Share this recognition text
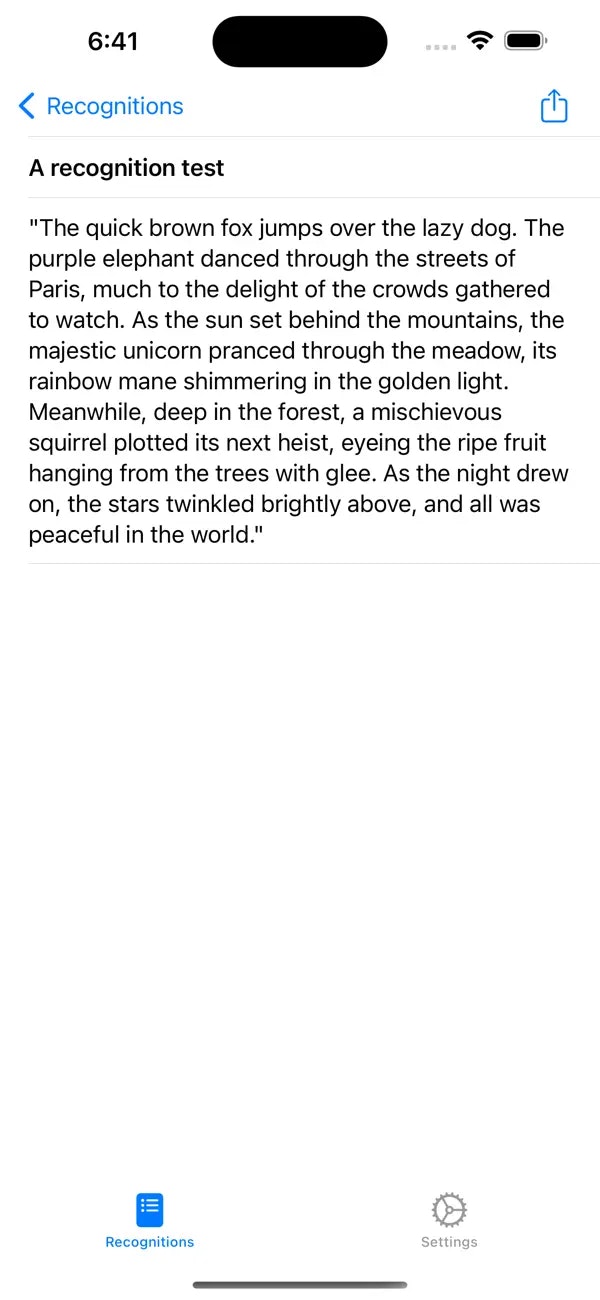Viewport: 600px width, 1300px height. click(554, 106)
